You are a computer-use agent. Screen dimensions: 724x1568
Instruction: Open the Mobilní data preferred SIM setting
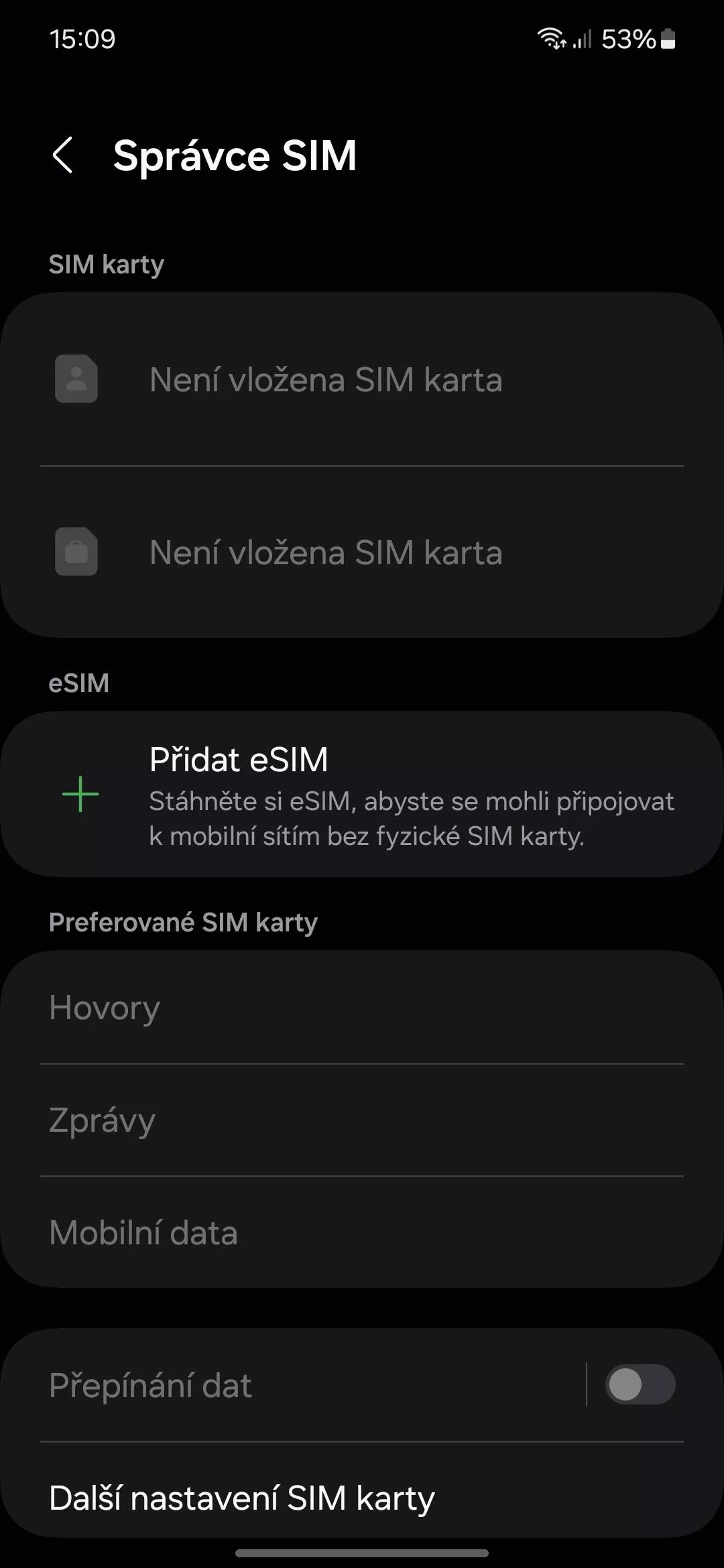click(x=362, y=1232)
